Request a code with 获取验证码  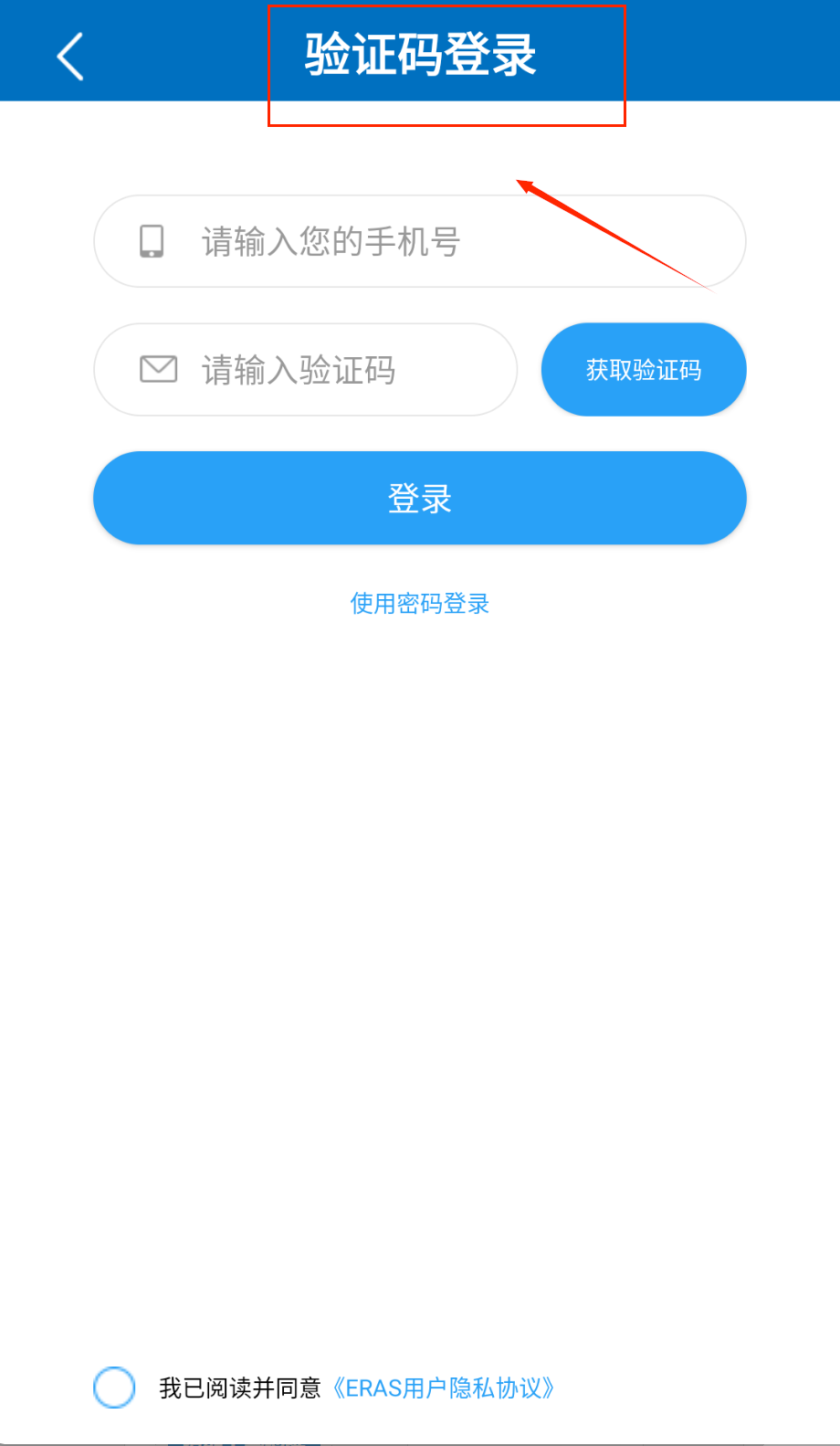pos(644,370)
